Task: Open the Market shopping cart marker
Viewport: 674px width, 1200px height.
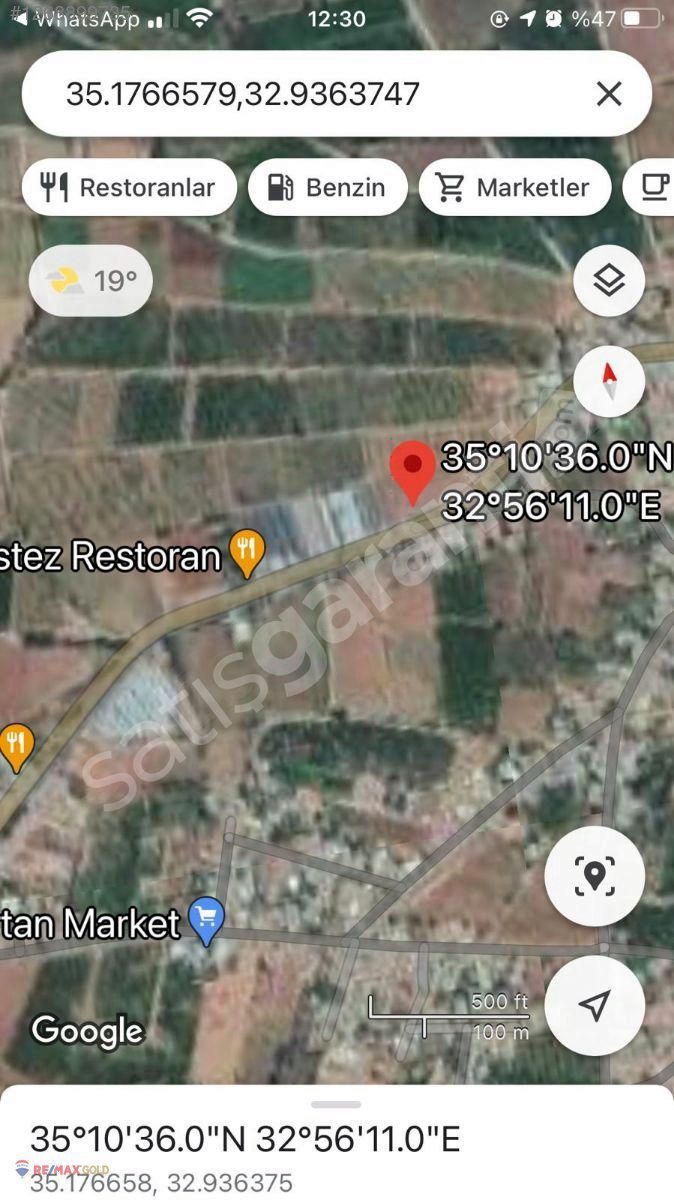Action: [207, 919]
